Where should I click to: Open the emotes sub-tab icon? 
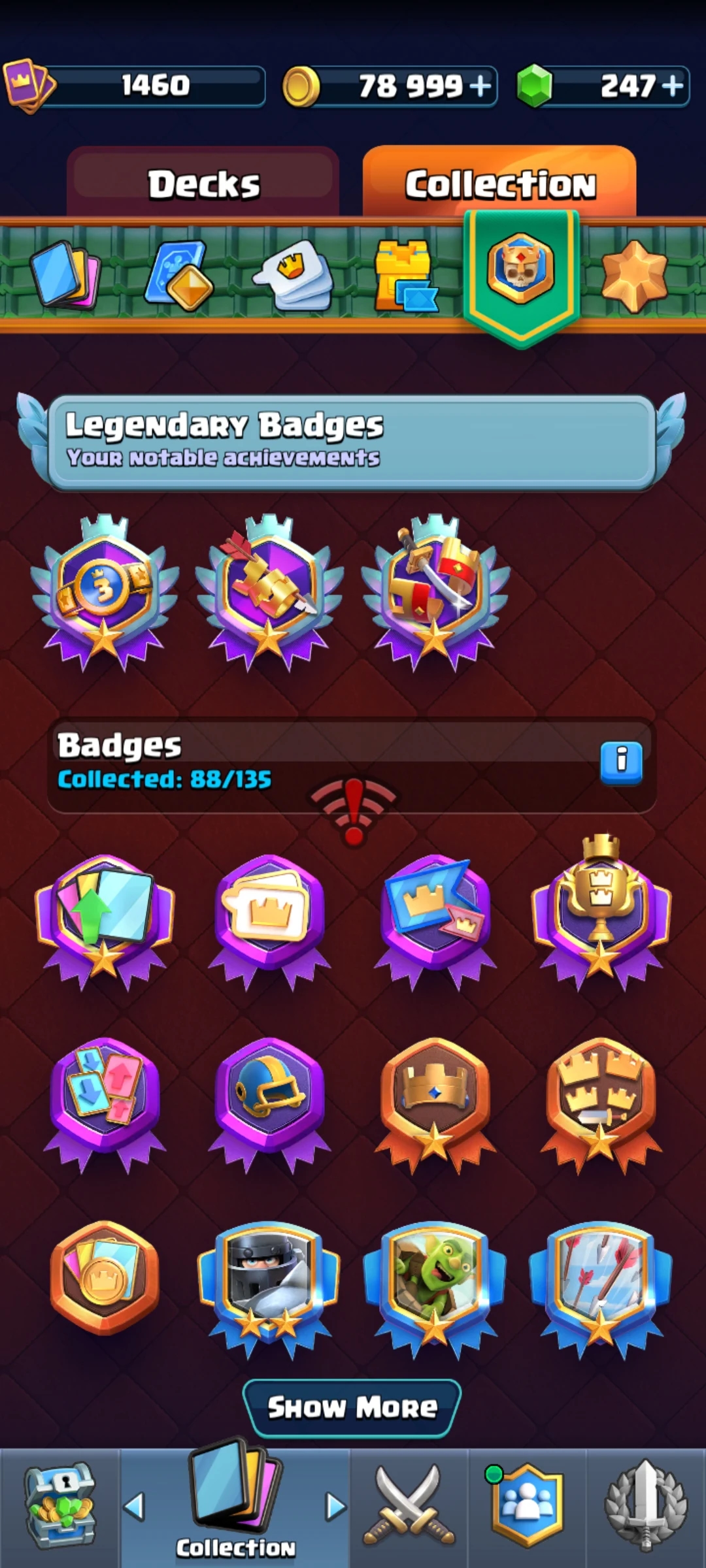pyautogui.click(x=294, y=274)
